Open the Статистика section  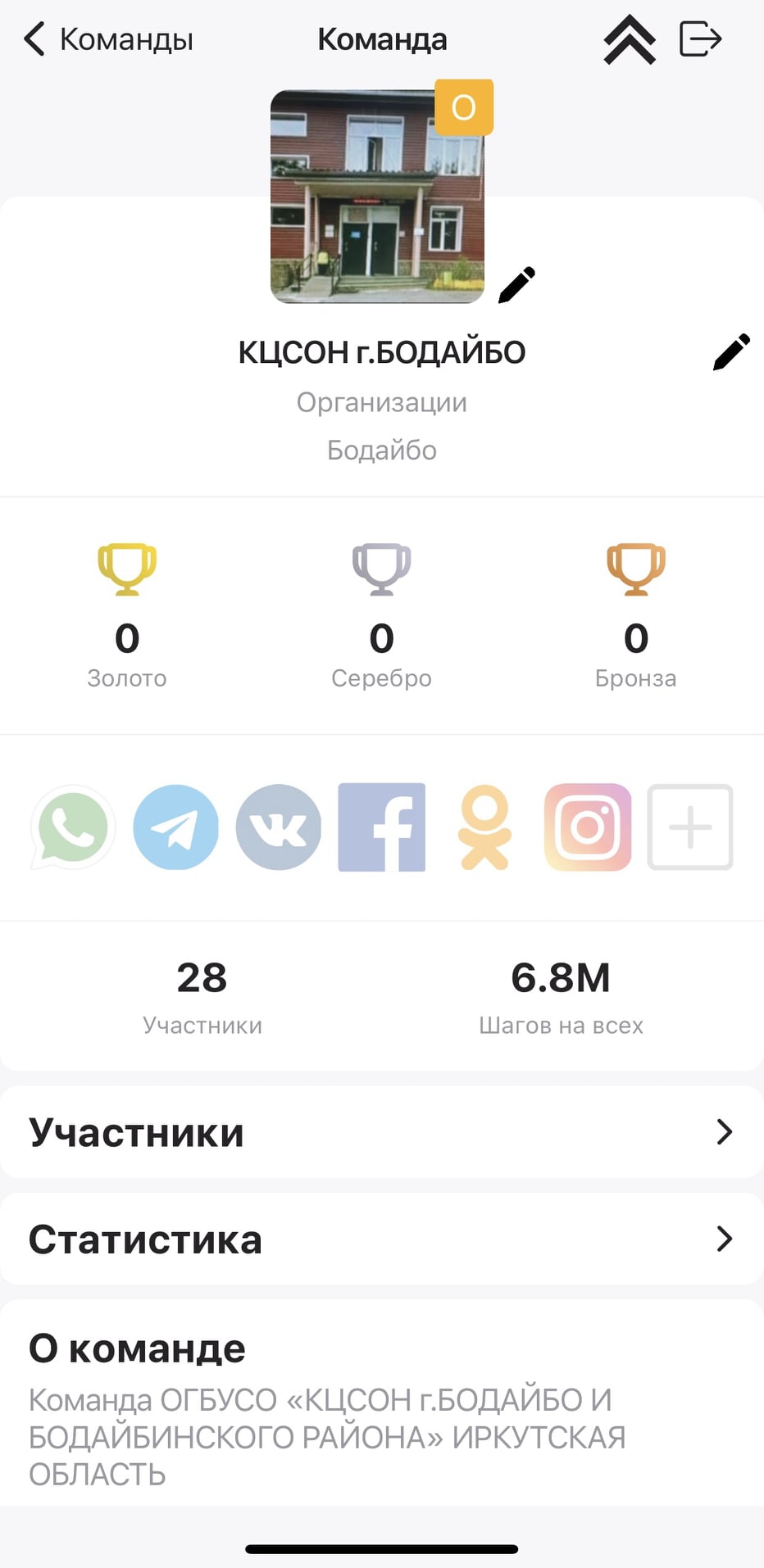click(x=382, y=1239)
